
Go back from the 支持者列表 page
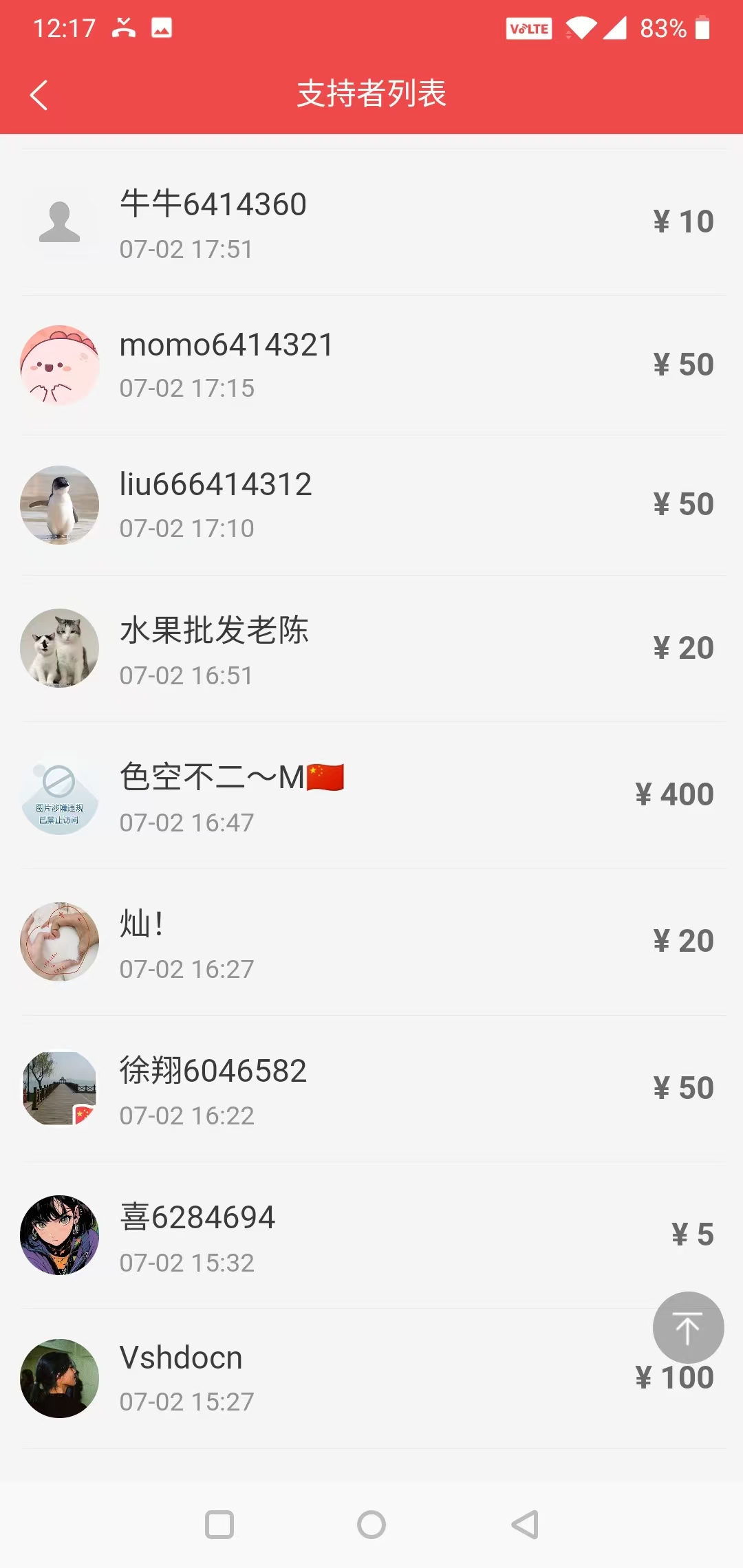[x=39, y=95]
